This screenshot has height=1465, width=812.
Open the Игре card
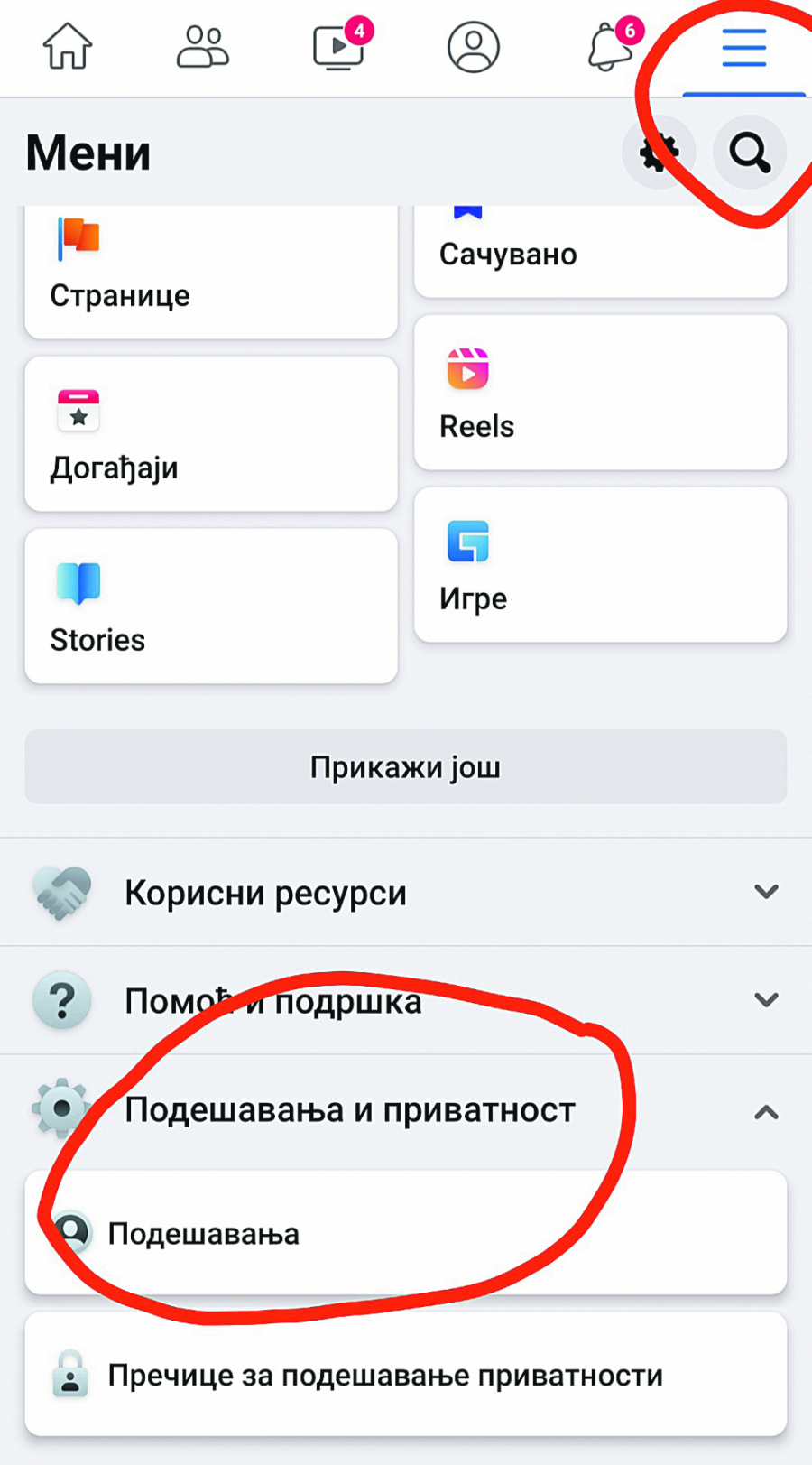(x=600, y=565)
